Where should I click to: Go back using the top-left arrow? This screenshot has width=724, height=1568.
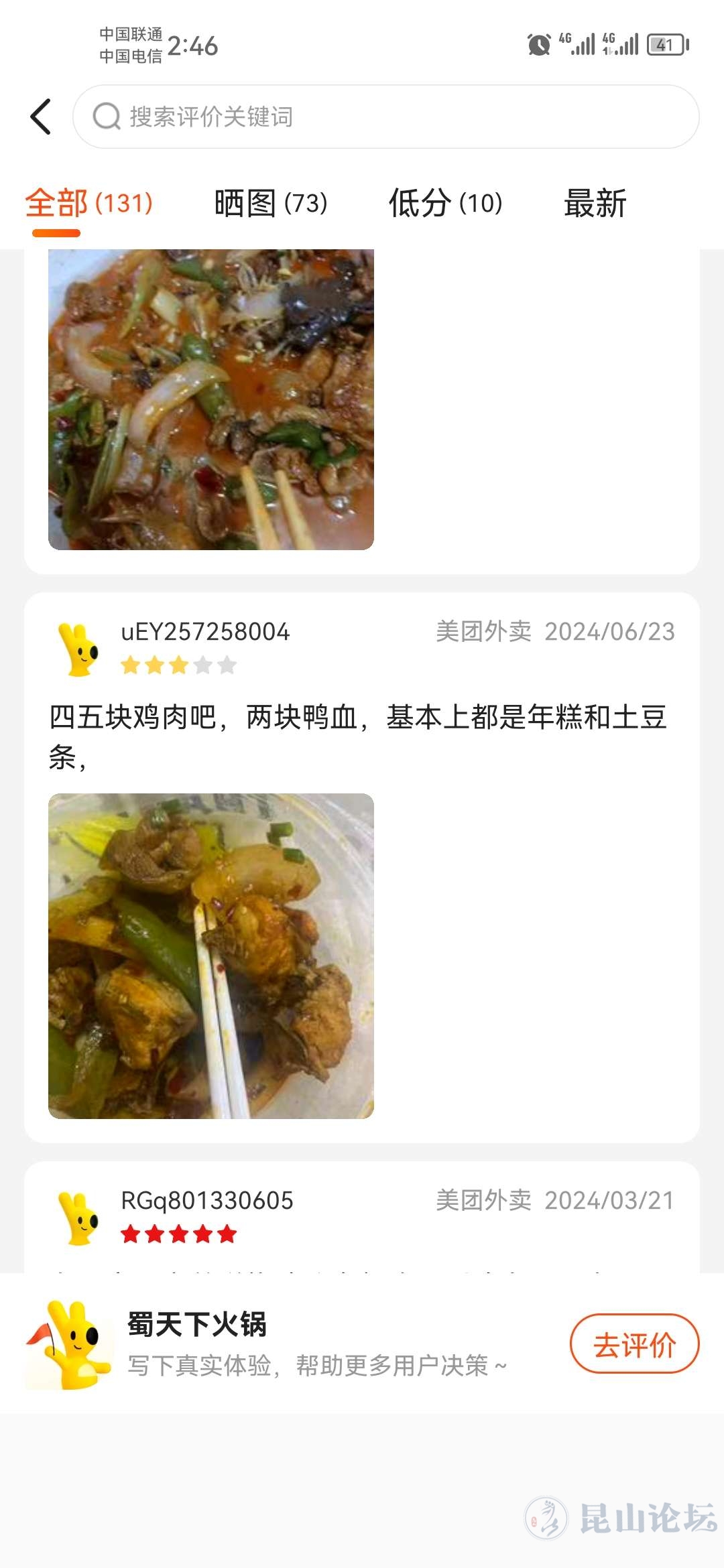click(x=41, y=117)
